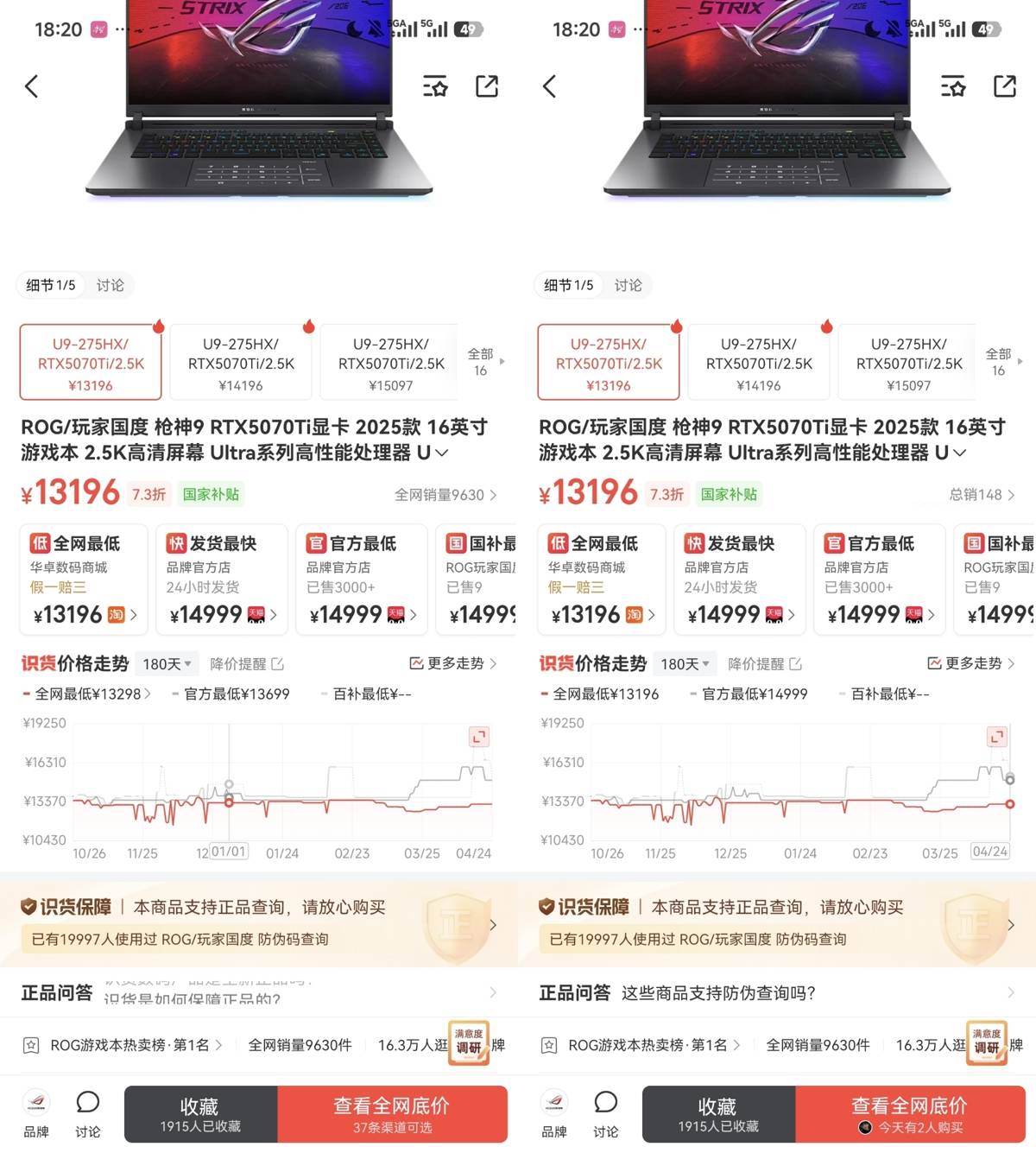Tap the chart fullscreen expand icon
The width and height of the screenshot is (1036, 1153).
479,736
